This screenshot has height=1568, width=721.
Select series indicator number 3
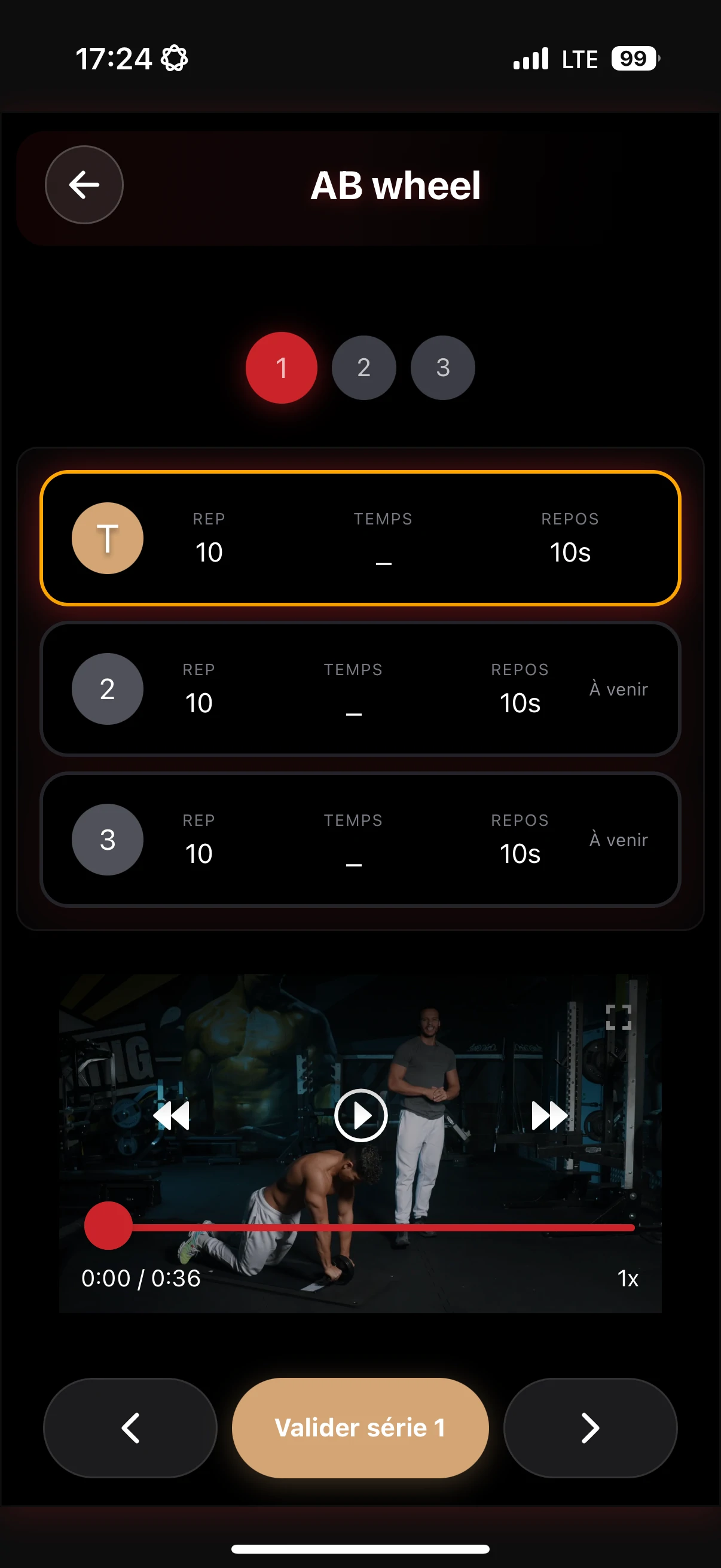coord(442,368)
